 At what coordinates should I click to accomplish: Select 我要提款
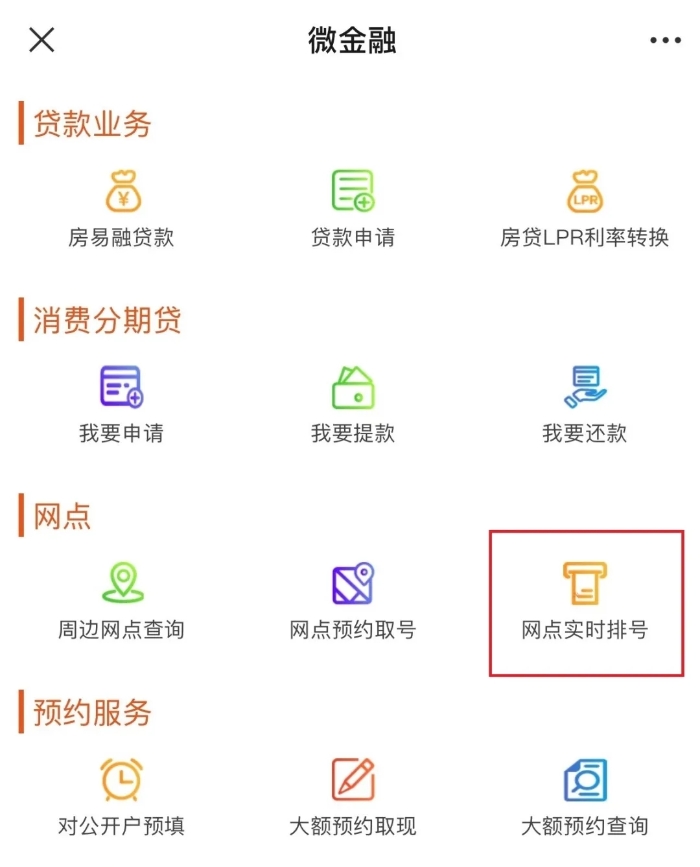[352, 404]
